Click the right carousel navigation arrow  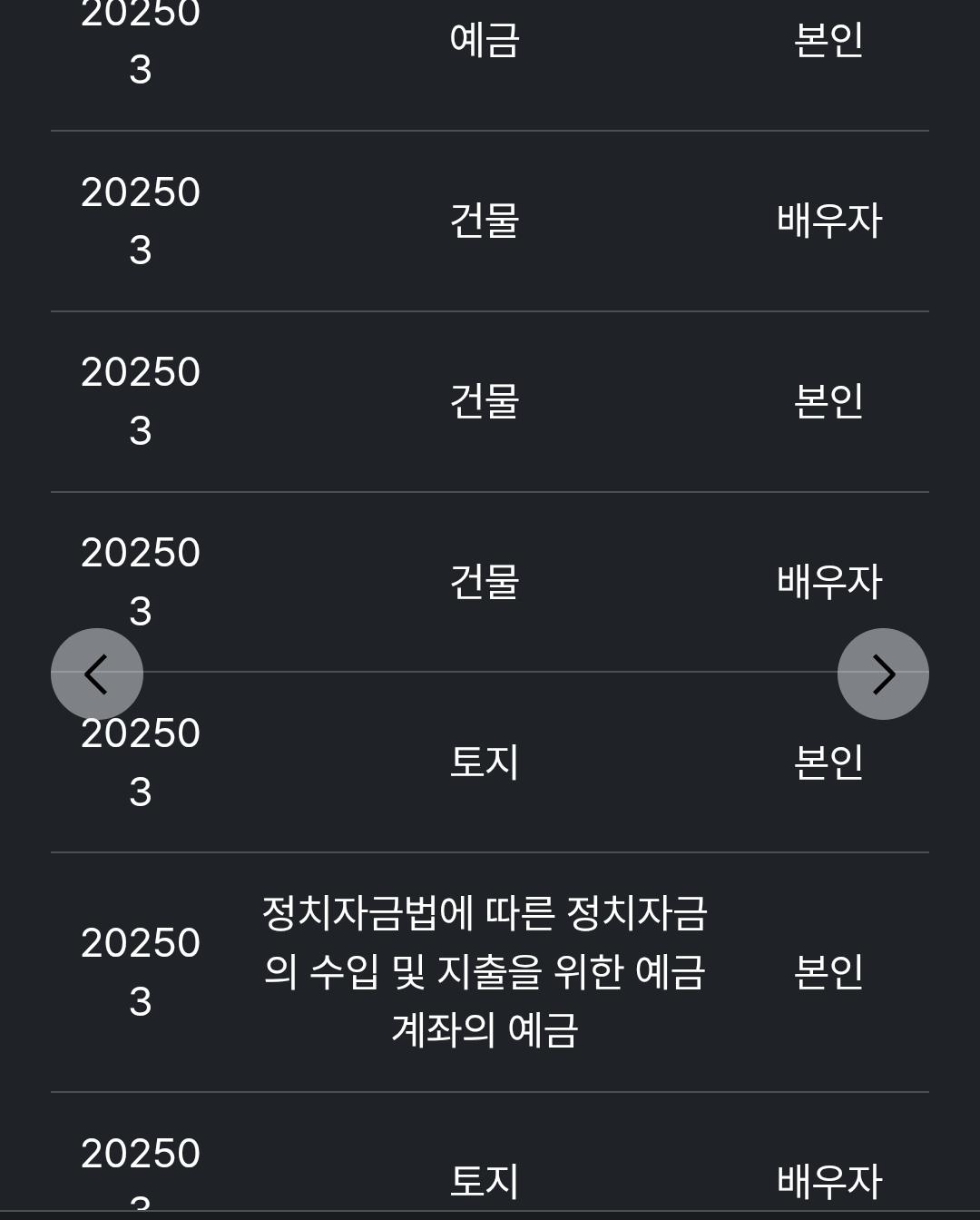coord(883,674)
